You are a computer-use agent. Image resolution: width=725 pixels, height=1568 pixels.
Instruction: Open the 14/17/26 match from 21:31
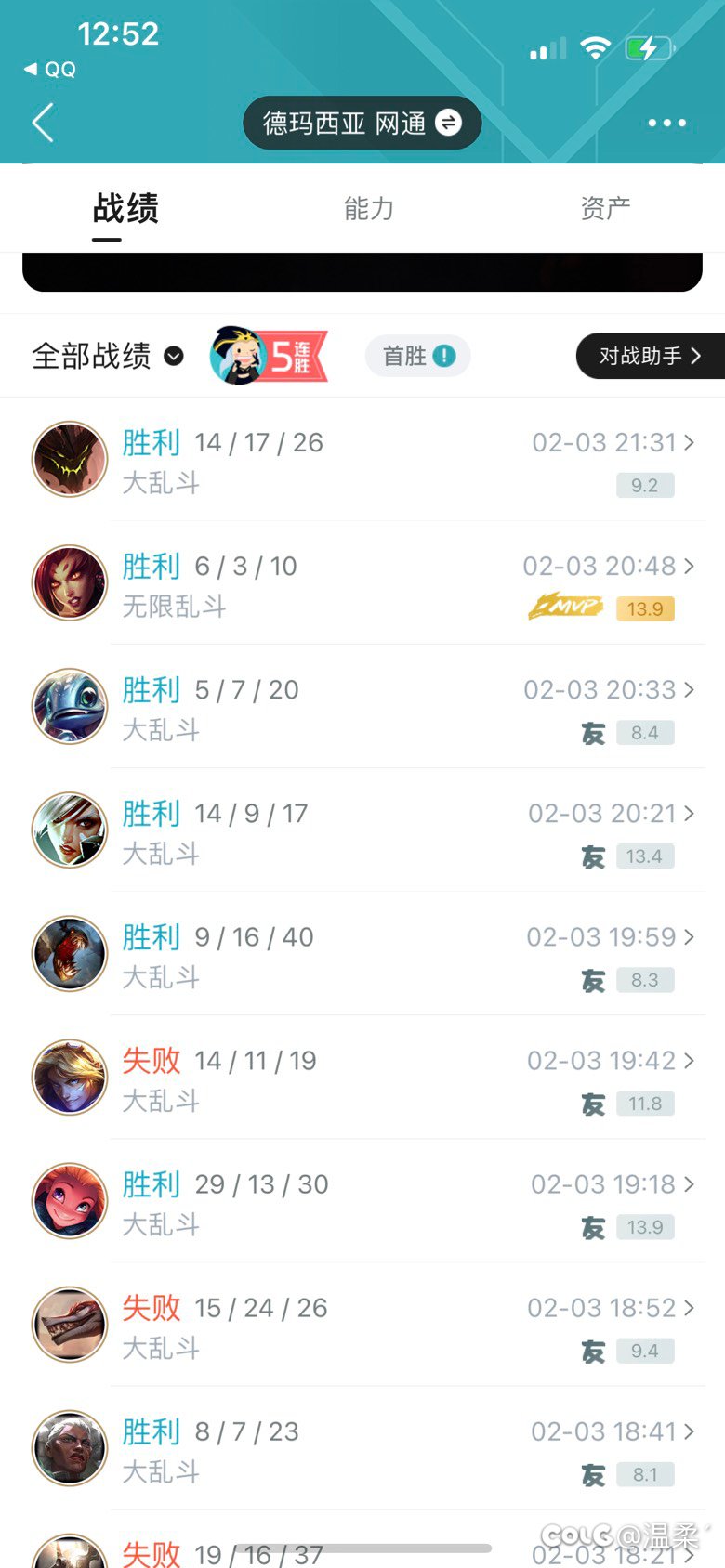(362, 461)
